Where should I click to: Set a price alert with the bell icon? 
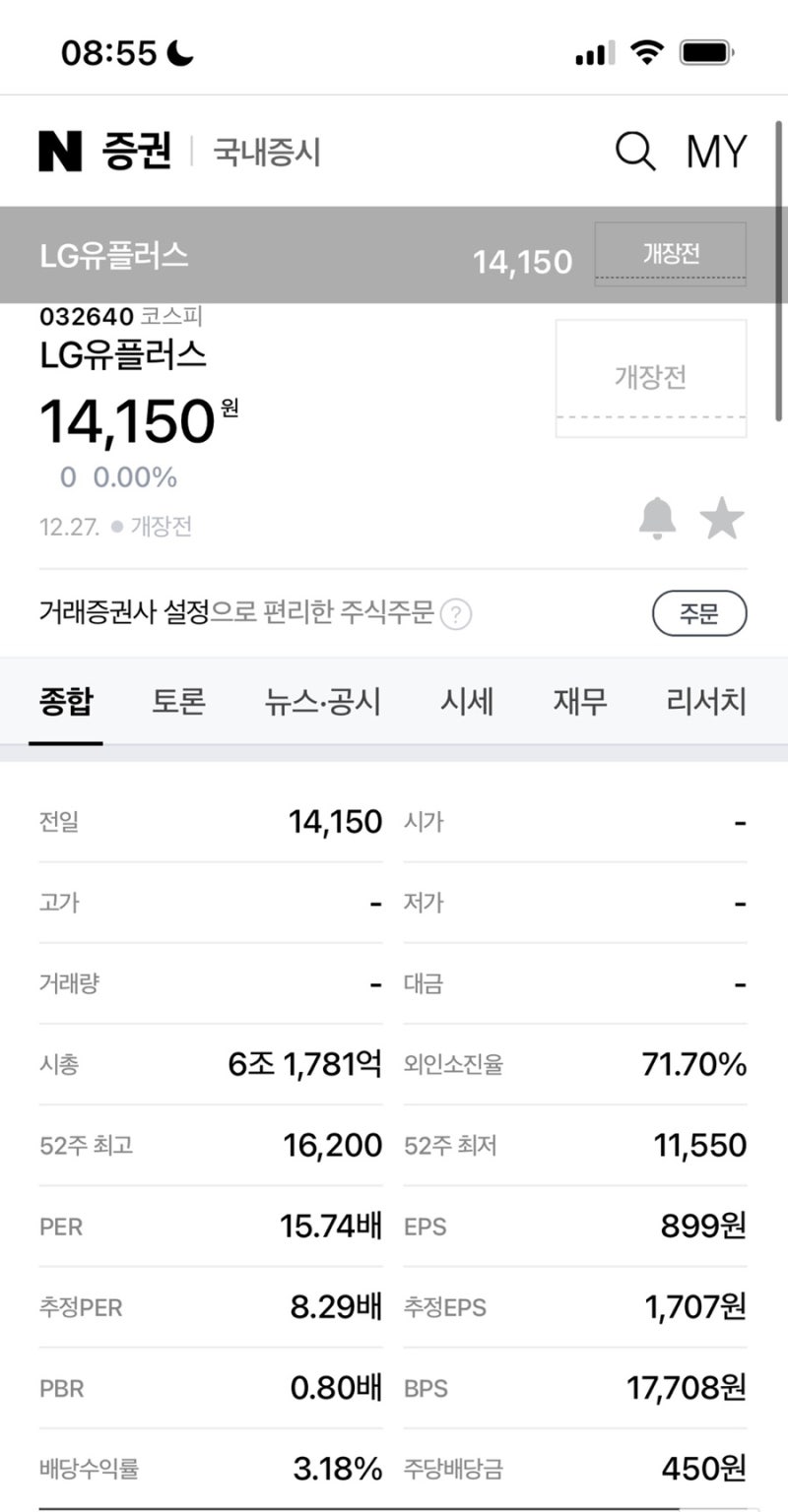[657, 518]
